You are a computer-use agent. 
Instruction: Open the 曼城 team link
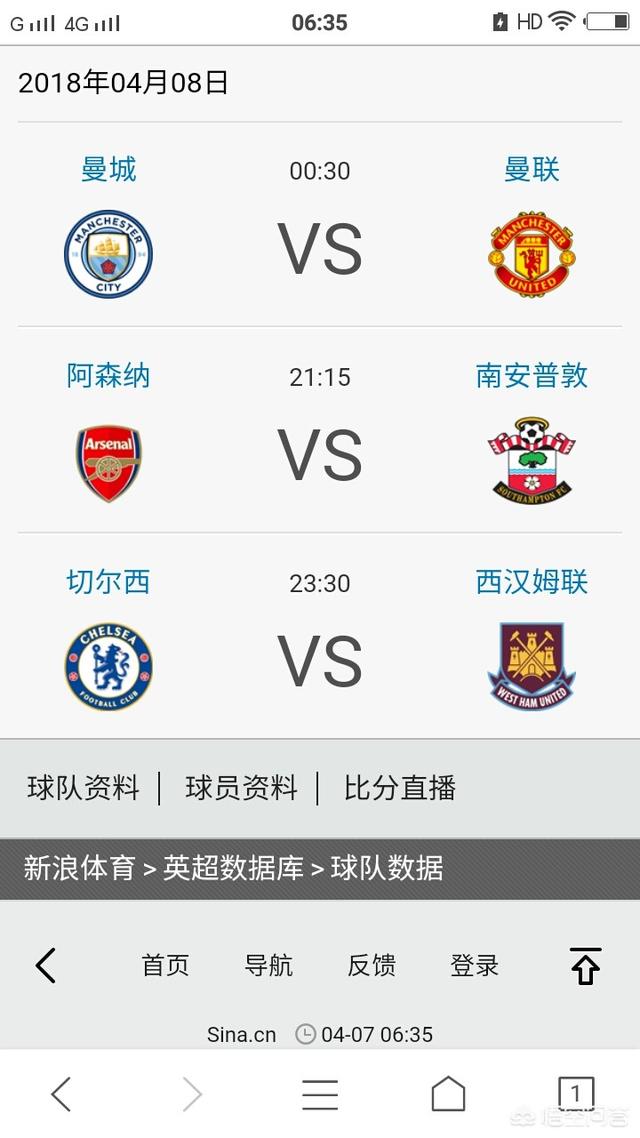point(108,169)
